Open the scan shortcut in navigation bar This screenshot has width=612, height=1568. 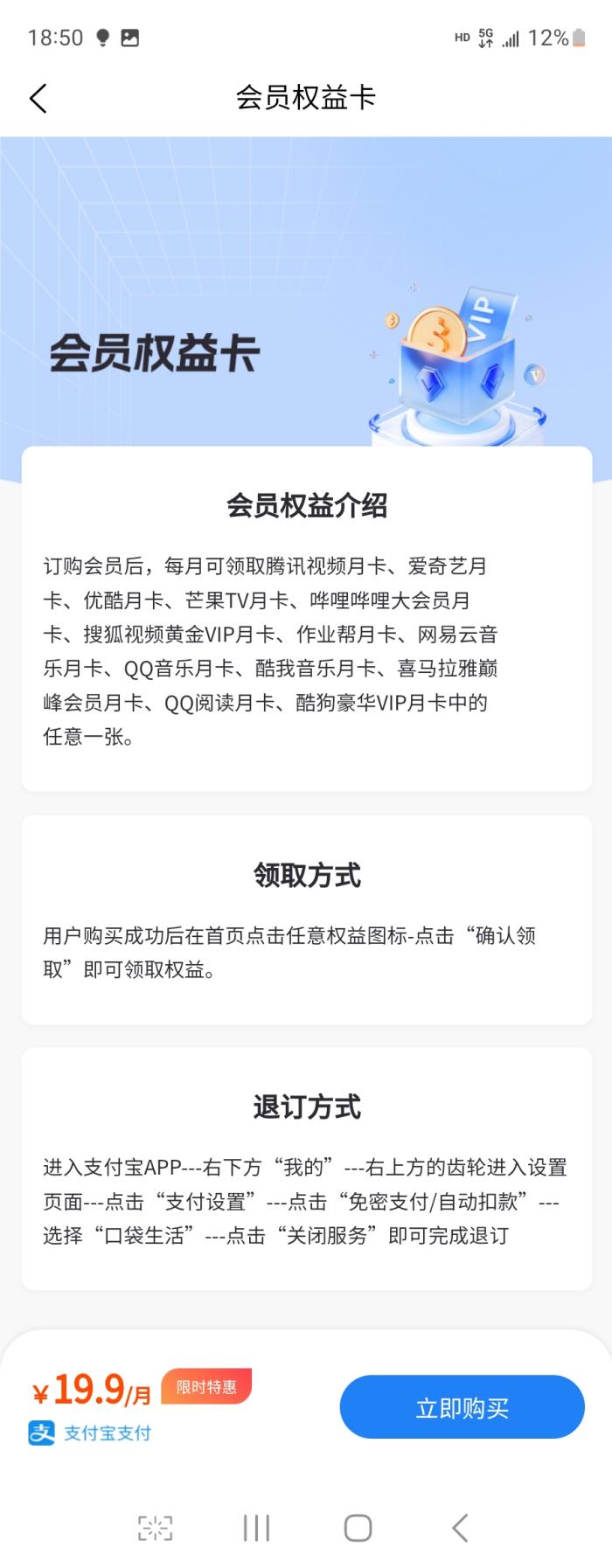(155, 1528)
